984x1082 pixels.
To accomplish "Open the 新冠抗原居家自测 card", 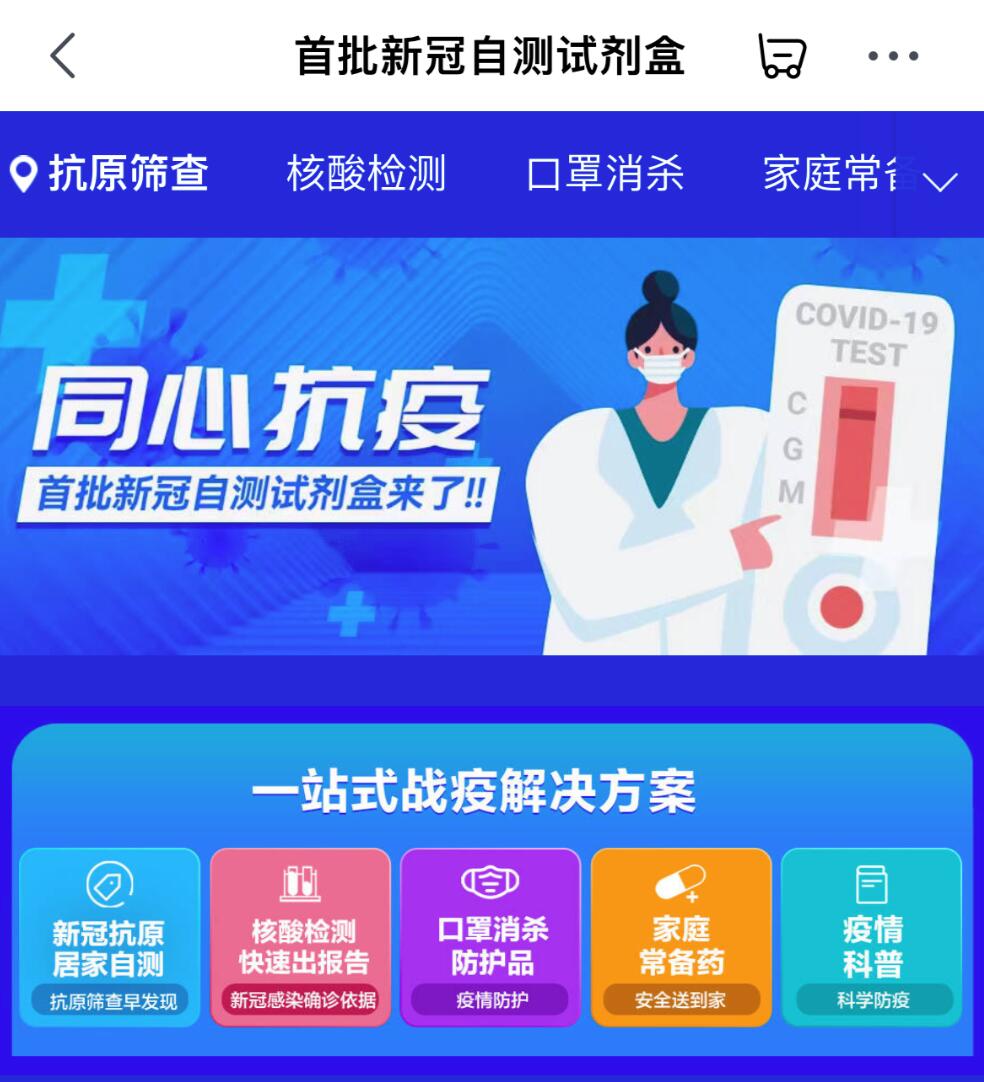I will point(109,937).
